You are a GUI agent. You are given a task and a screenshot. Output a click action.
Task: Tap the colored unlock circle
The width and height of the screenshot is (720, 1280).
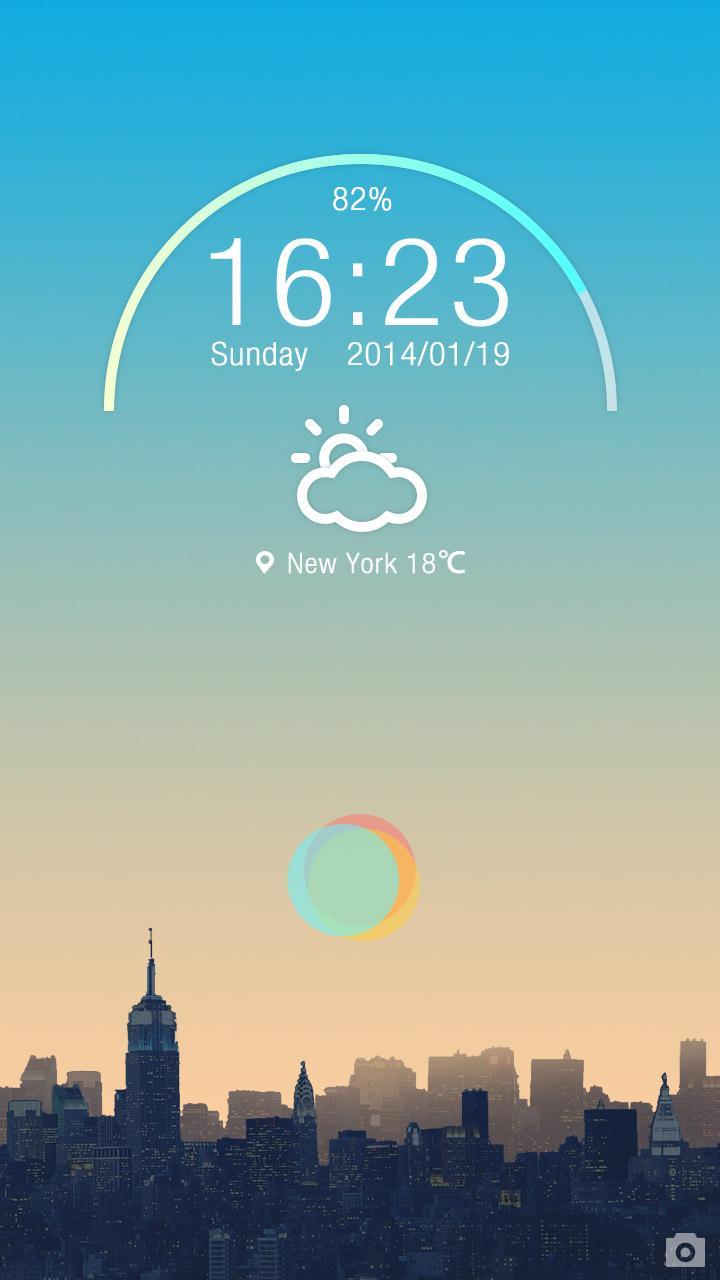[352, 878]
